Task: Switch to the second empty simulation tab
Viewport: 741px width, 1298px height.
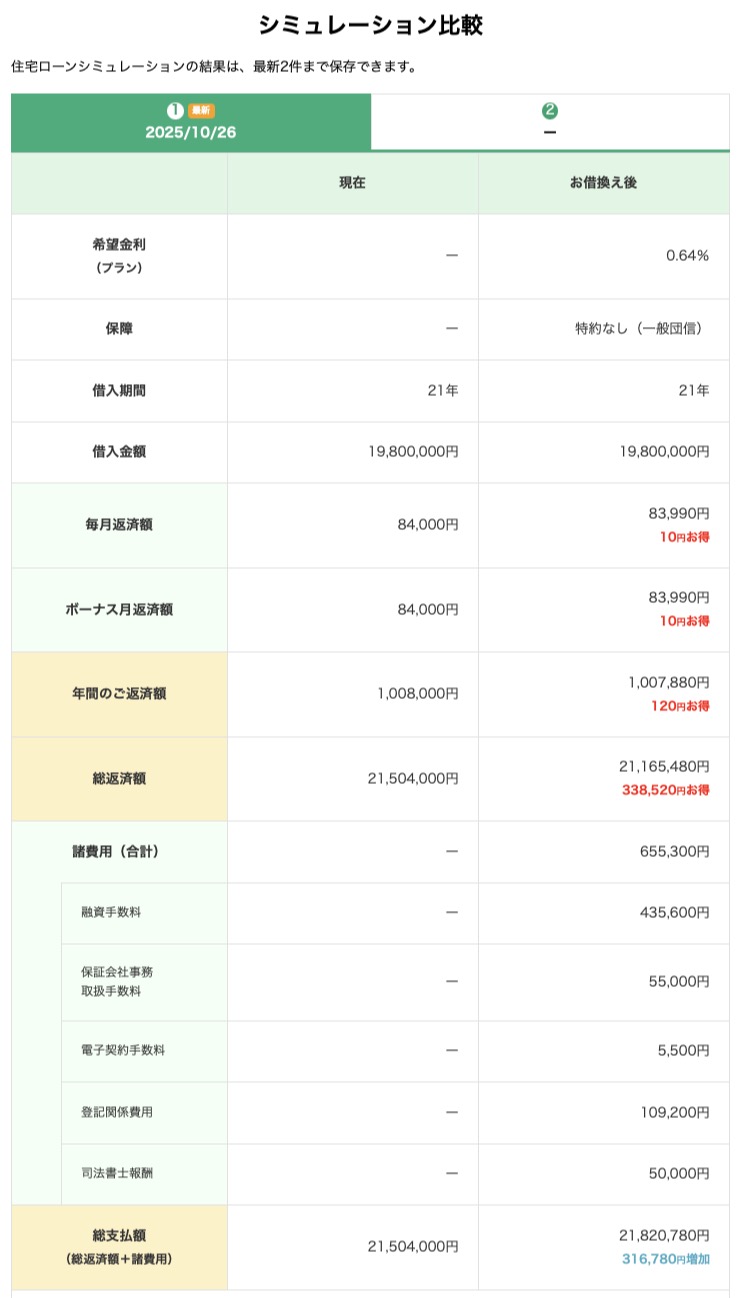Action: point(549,122)
